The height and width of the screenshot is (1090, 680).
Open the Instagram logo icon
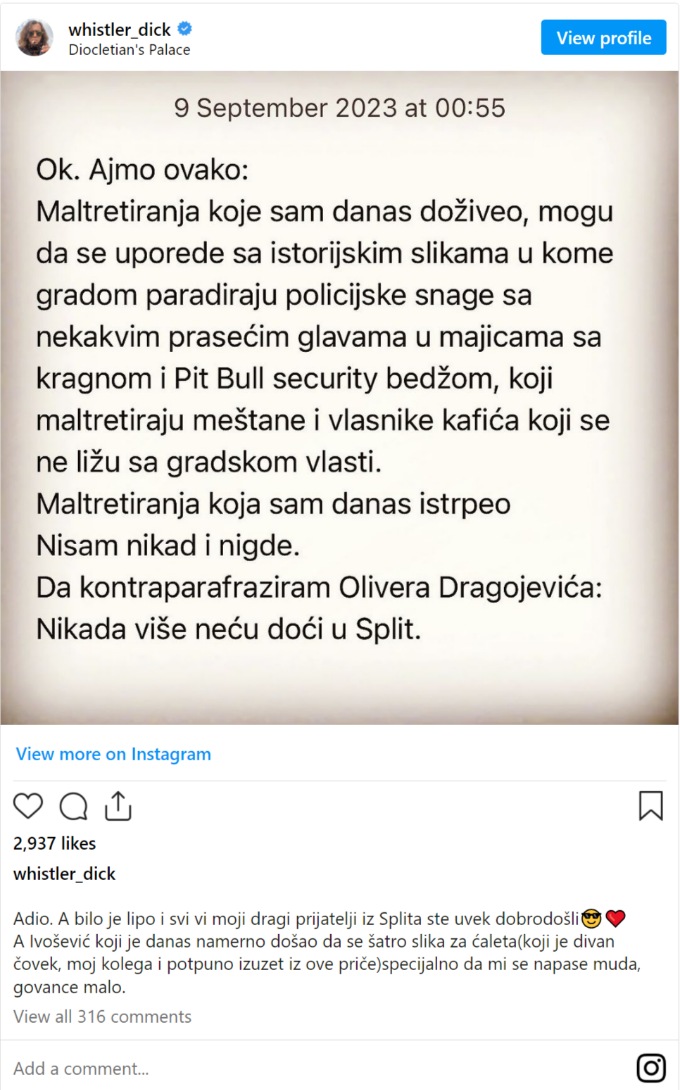(x=651, y=1068)
